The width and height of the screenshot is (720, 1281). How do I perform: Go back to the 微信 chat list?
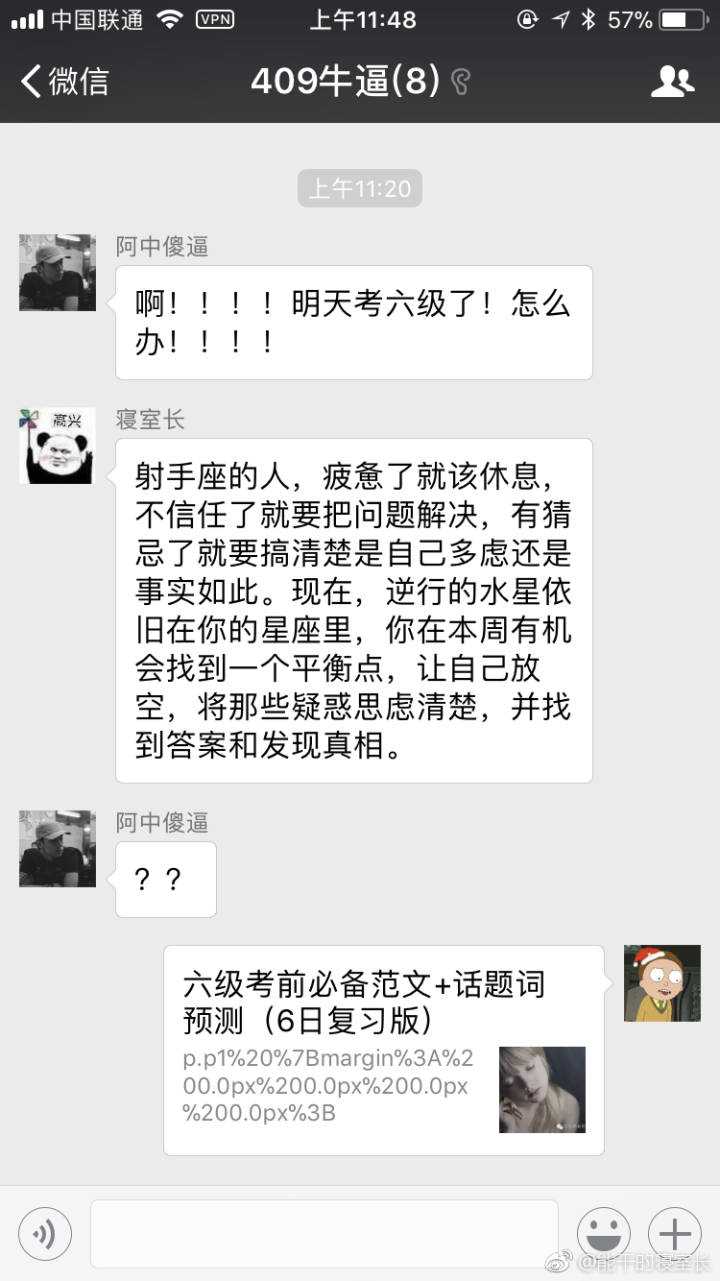[x=64, y=81]
